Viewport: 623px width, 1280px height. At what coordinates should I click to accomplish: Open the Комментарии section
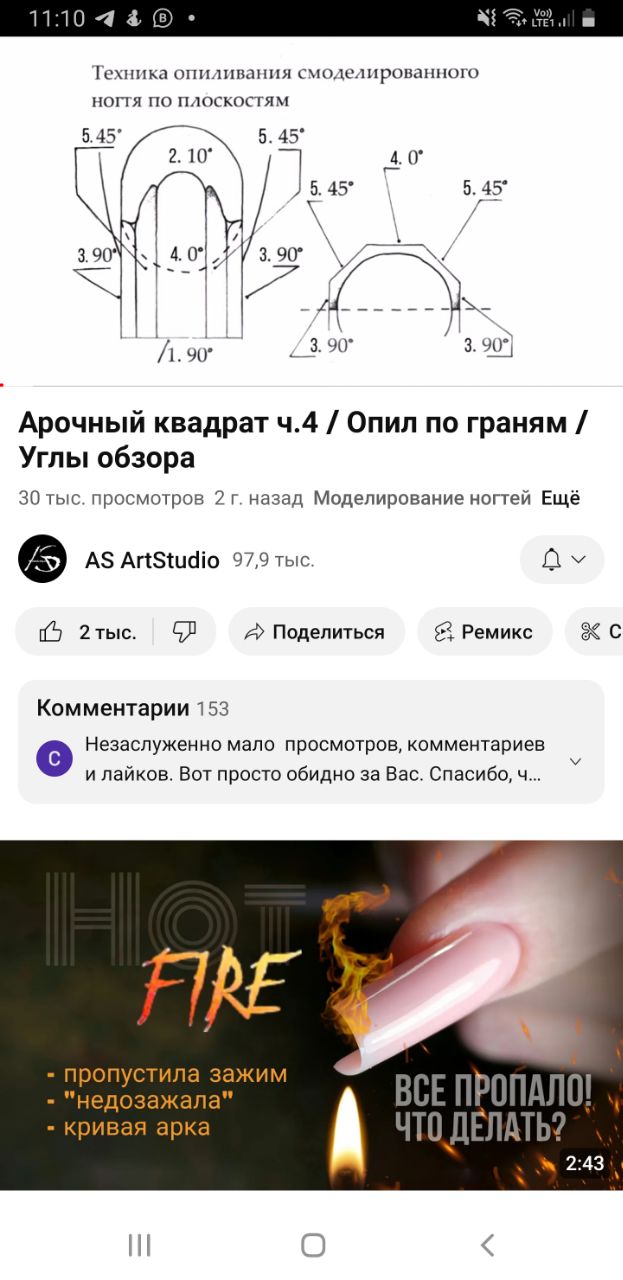pyautogui.click(x=311, y=742)
